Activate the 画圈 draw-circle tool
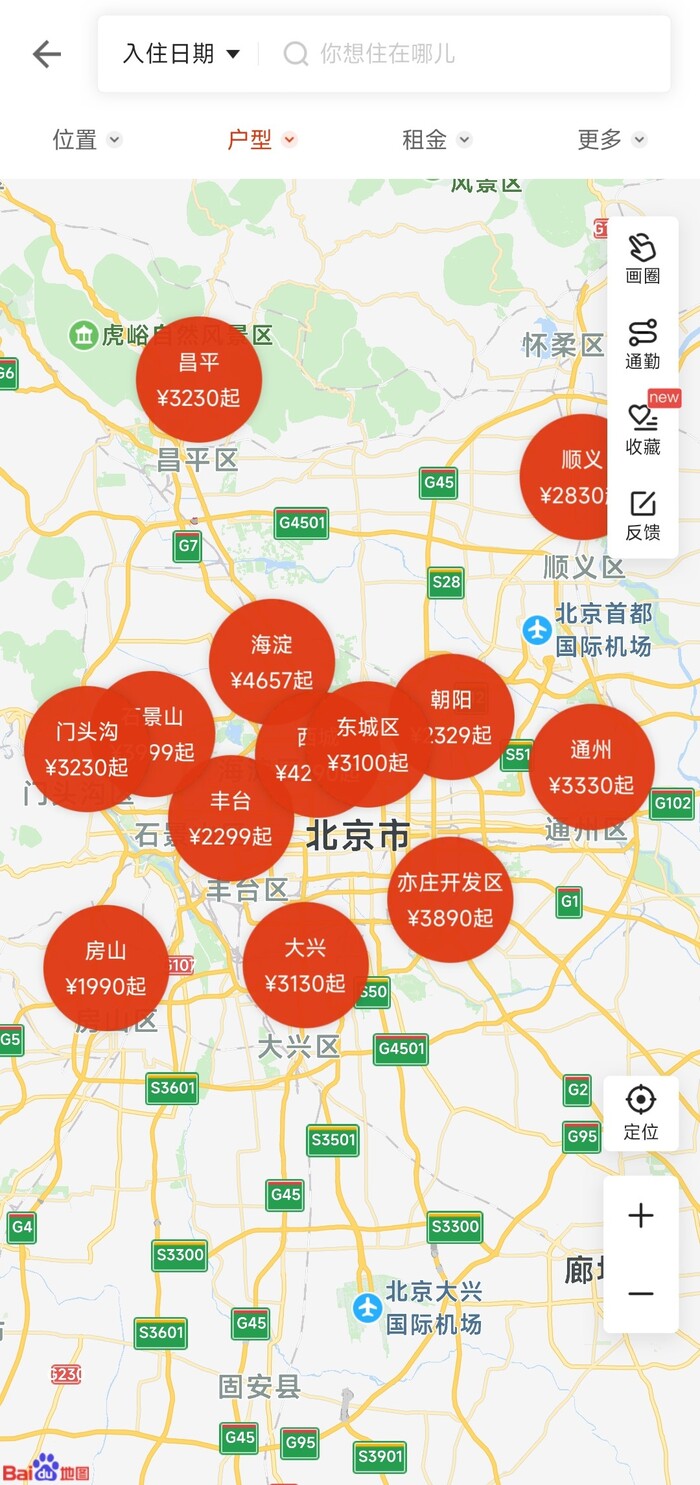Image resolution: width=700 pixels, height=1485 pixels. (x=642, y=259)
